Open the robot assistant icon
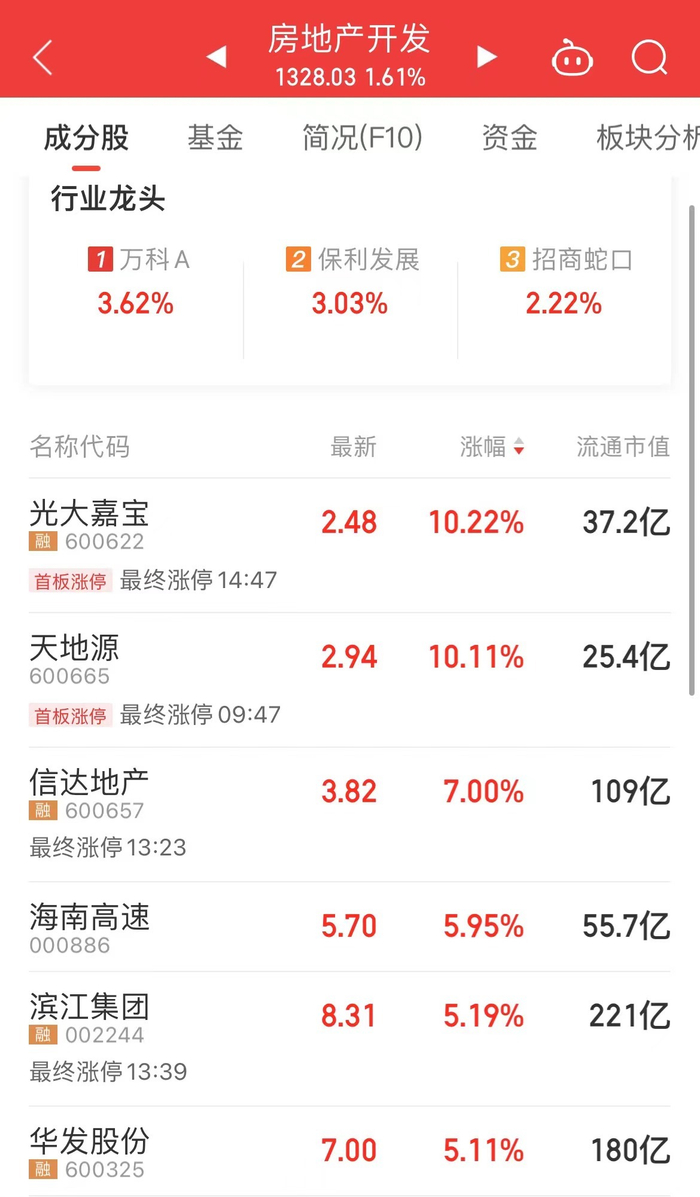The height and width of the screenshot is (1197, 700). coord(572,58)
